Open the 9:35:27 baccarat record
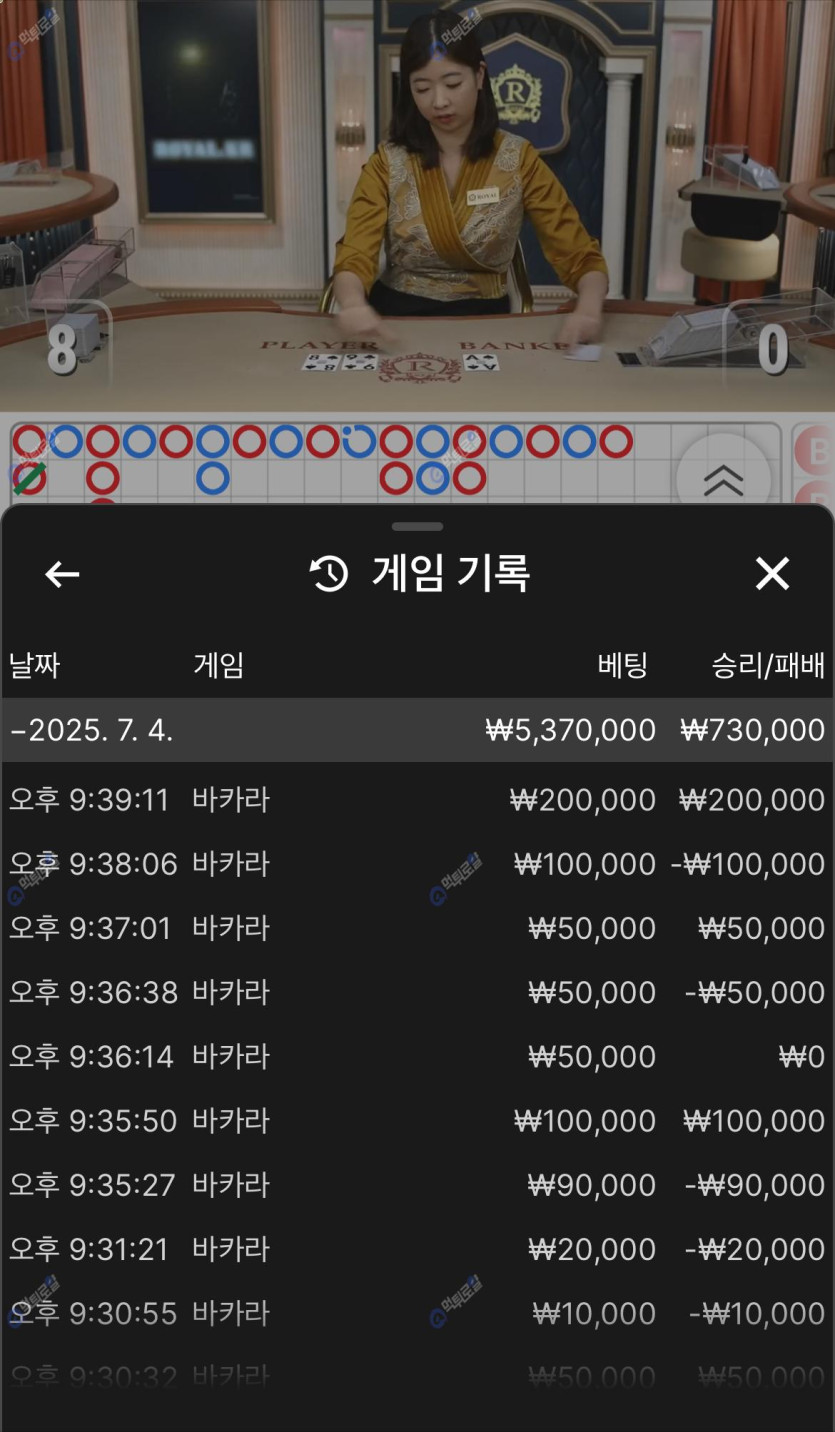Viewport: 835px width, 1432px height. [x=417, y=1185]
